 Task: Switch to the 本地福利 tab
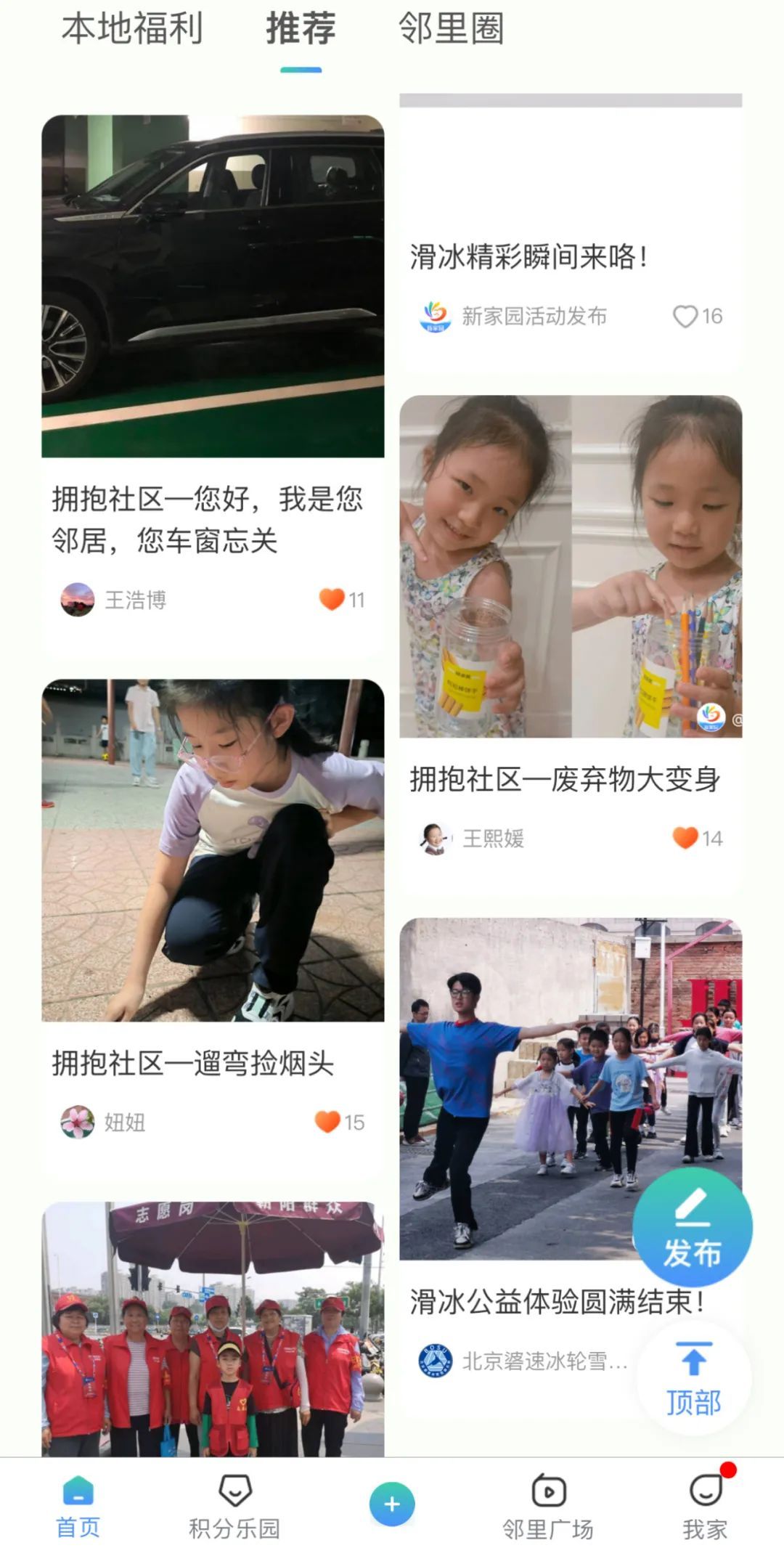[131, 29]
